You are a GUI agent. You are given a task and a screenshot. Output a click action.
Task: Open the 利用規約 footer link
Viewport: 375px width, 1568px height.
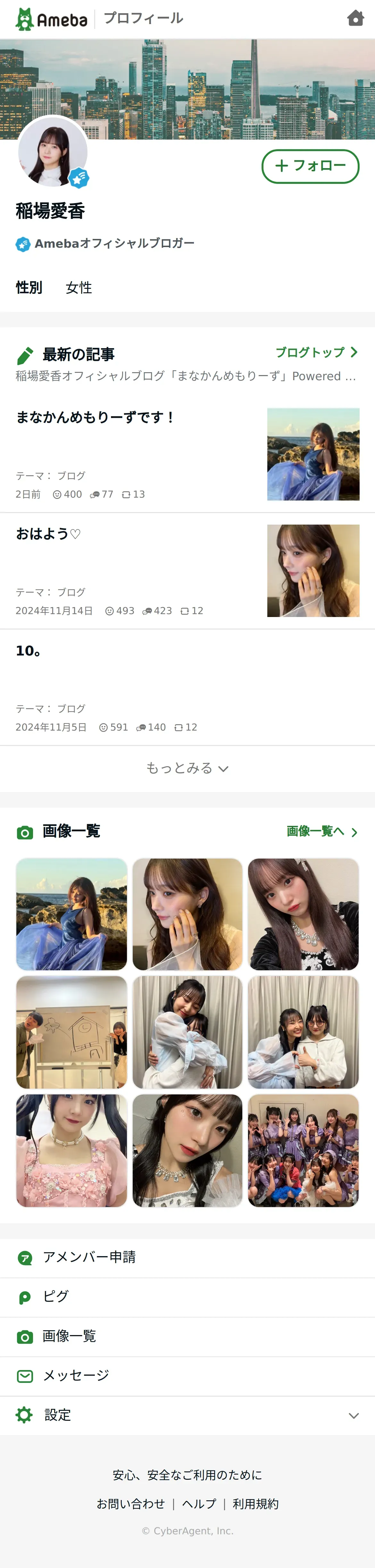click(255, 1504)
